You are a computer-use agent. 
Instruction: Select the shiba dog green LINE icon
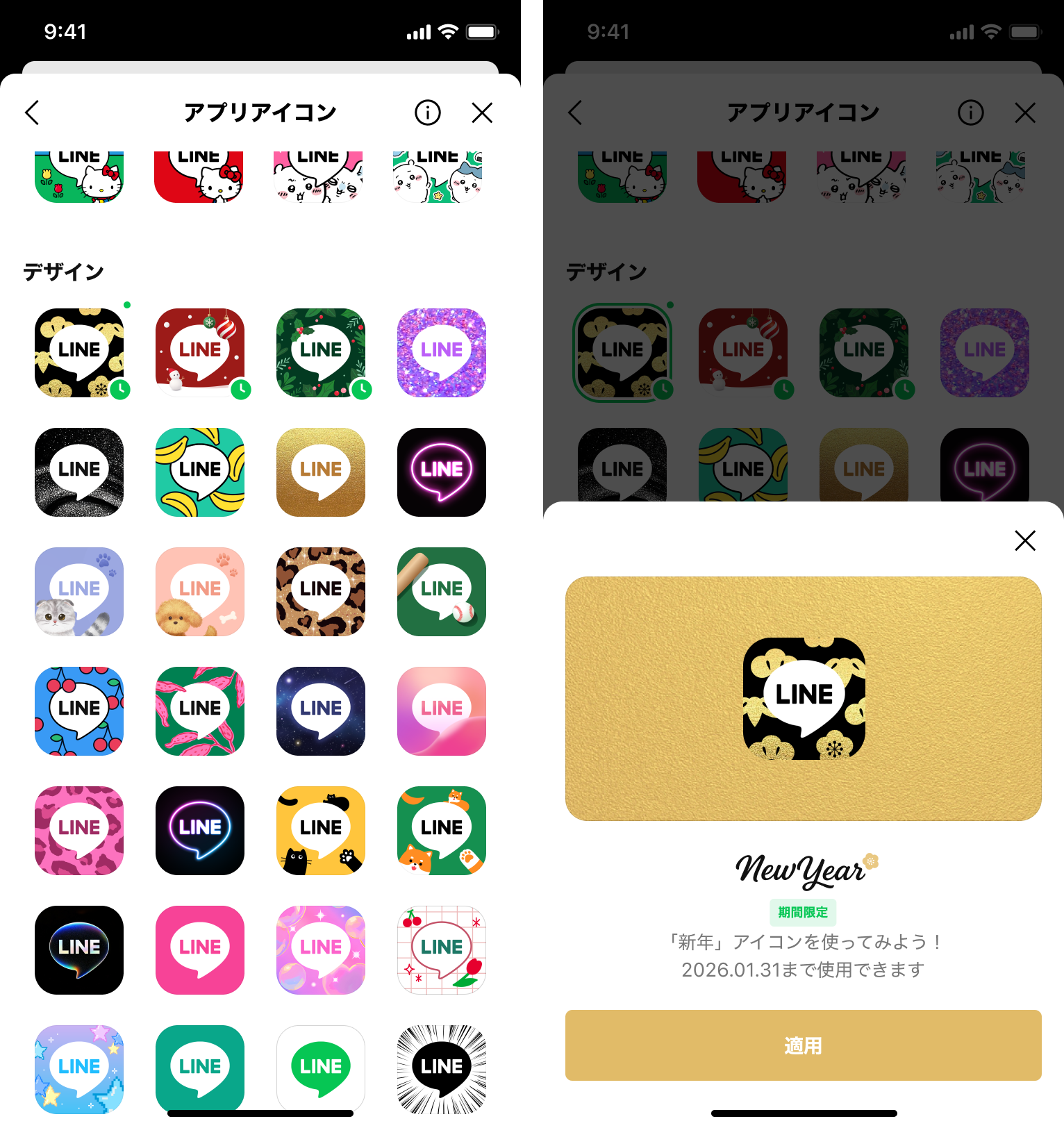point(442,831)
